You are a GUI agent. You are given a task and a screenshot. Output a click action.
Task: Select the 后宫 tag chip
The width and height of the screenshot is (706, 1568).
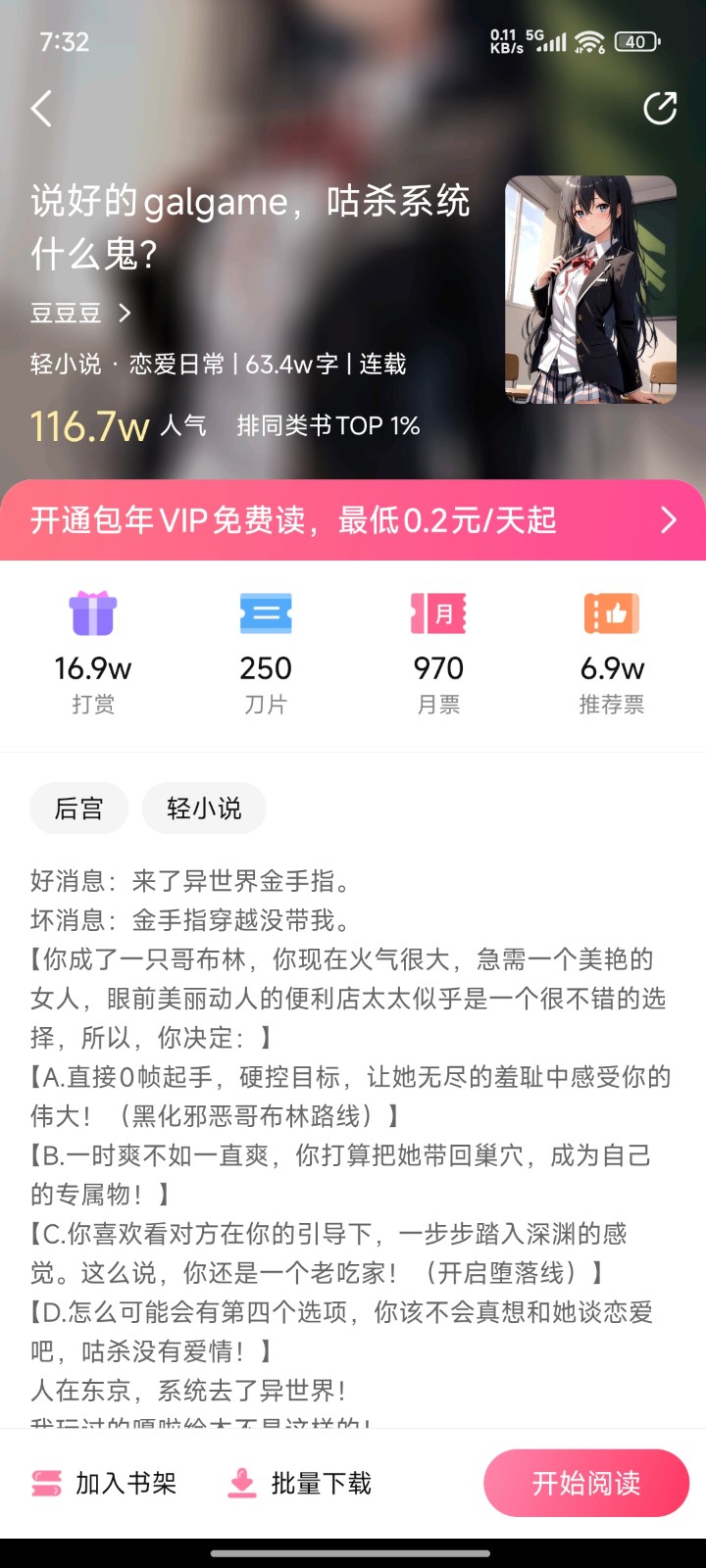coord(78,808)
